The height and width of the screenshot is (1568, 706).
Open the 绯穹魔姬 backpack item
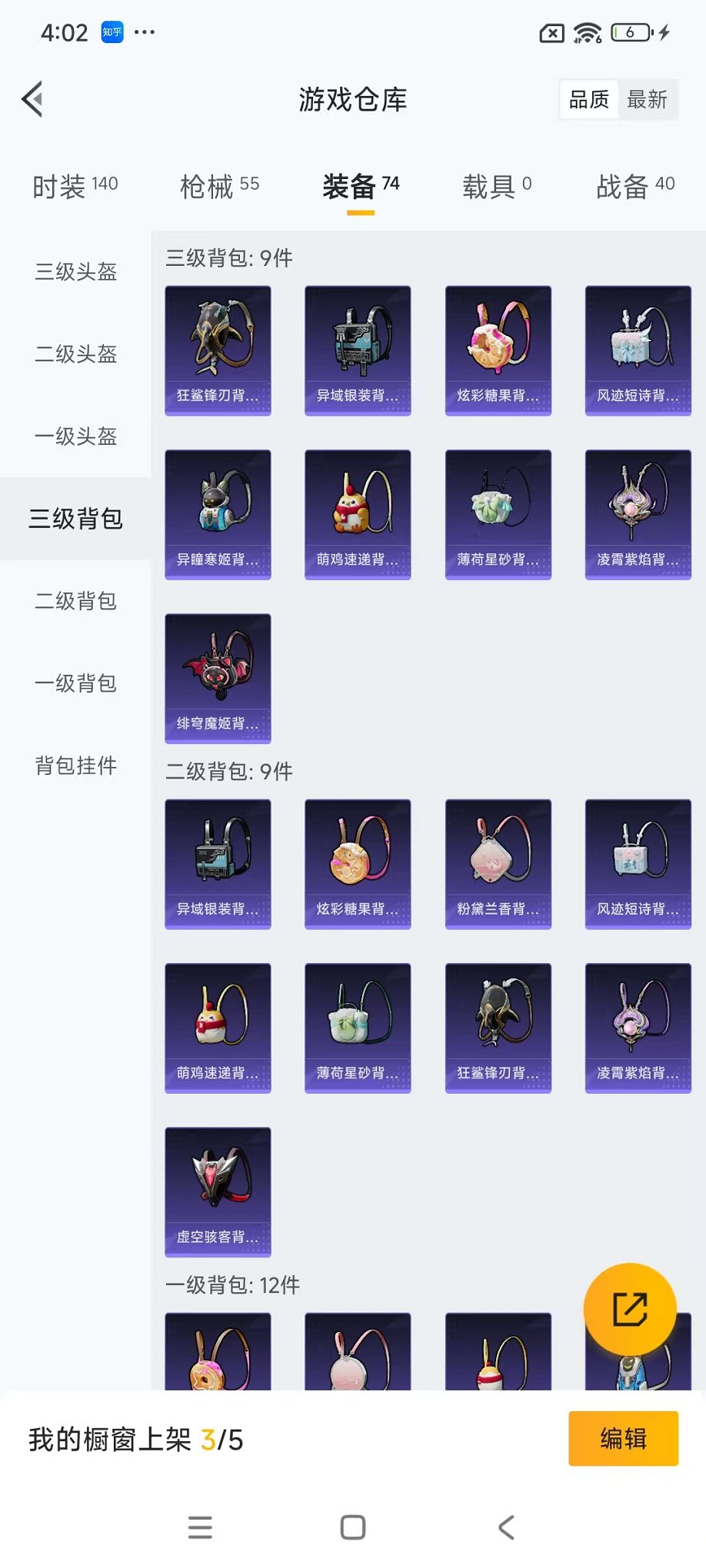pos(218,678)
